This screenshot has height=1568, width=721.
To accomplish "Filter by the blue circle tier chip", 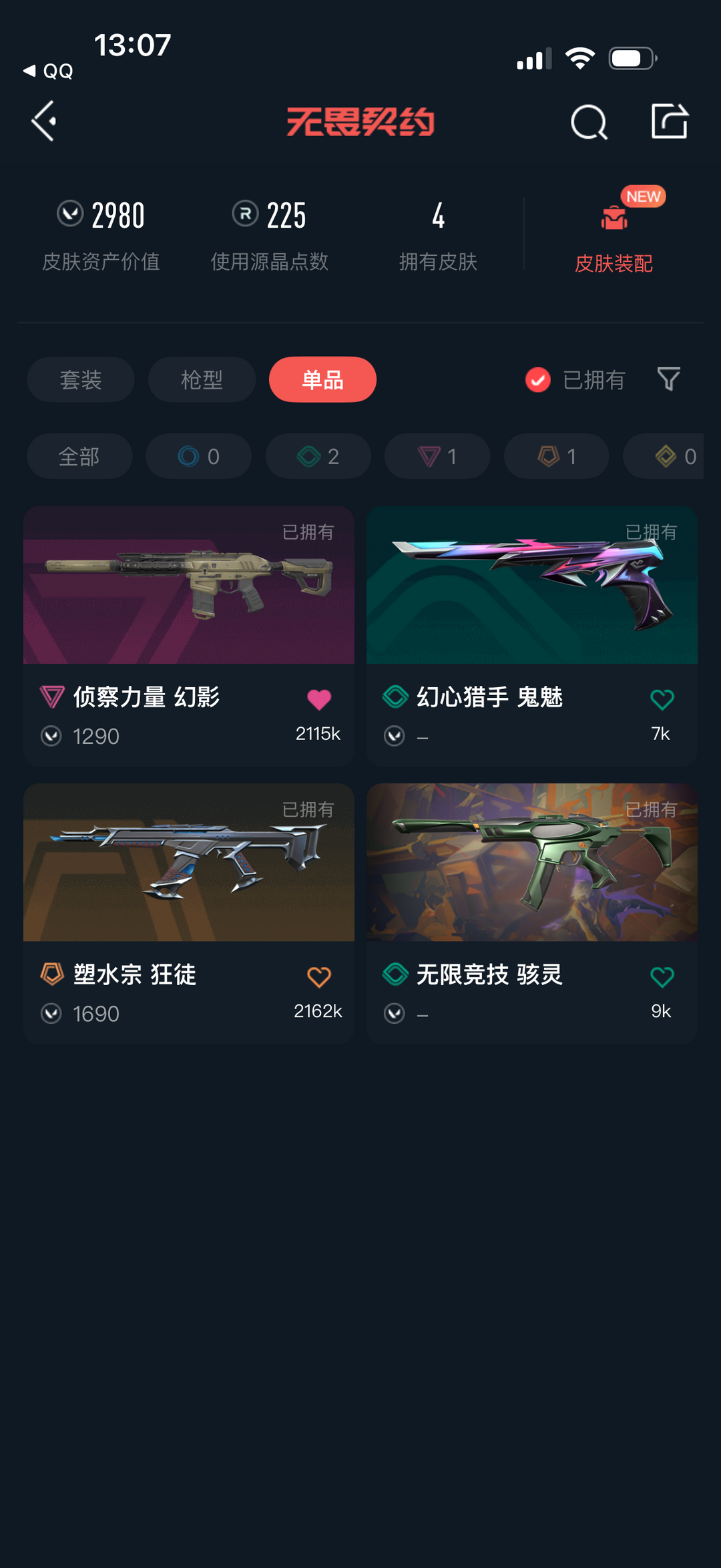I will (x=198, y=457).
